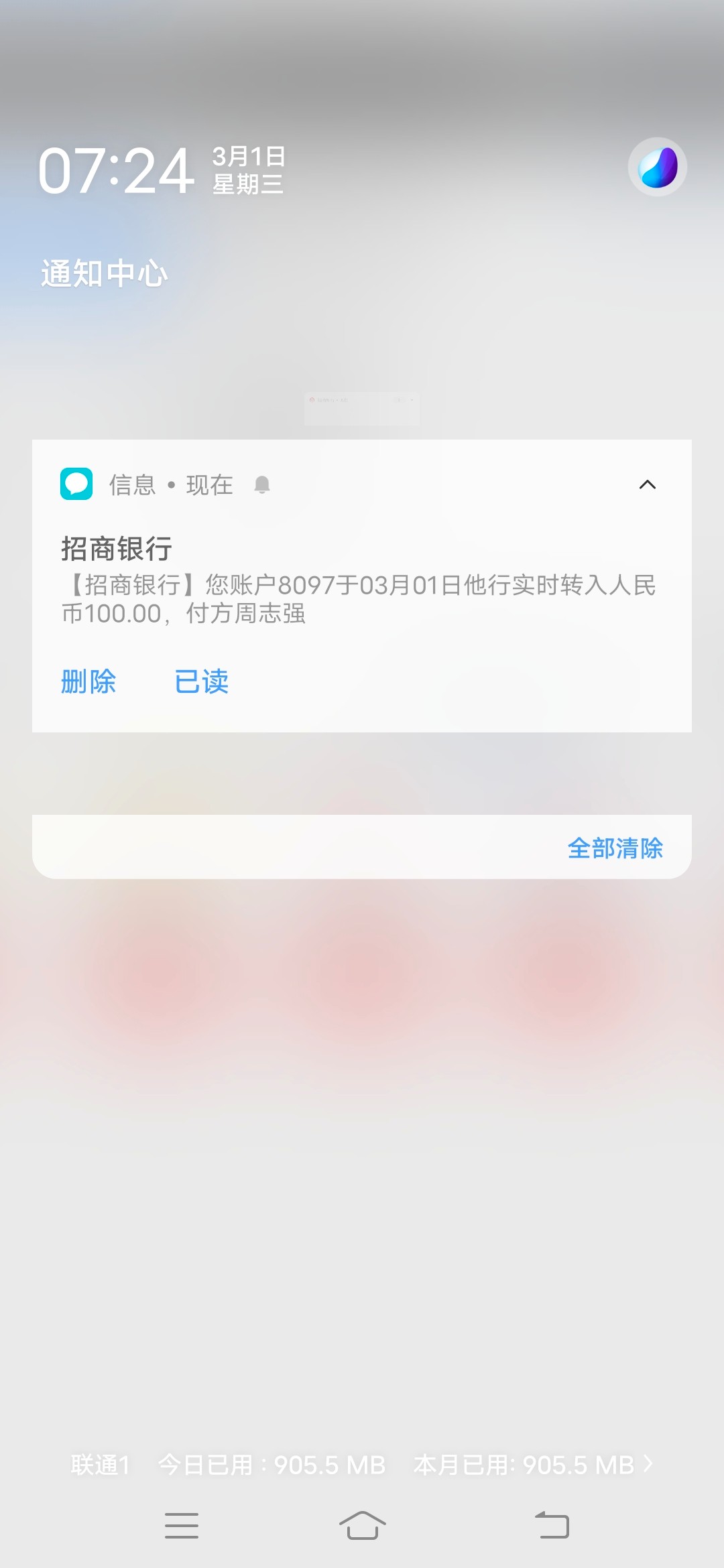This screenshot has width=724, height=1568.
Task: Open the assistant icon beside the date
Action: (657, 167)
